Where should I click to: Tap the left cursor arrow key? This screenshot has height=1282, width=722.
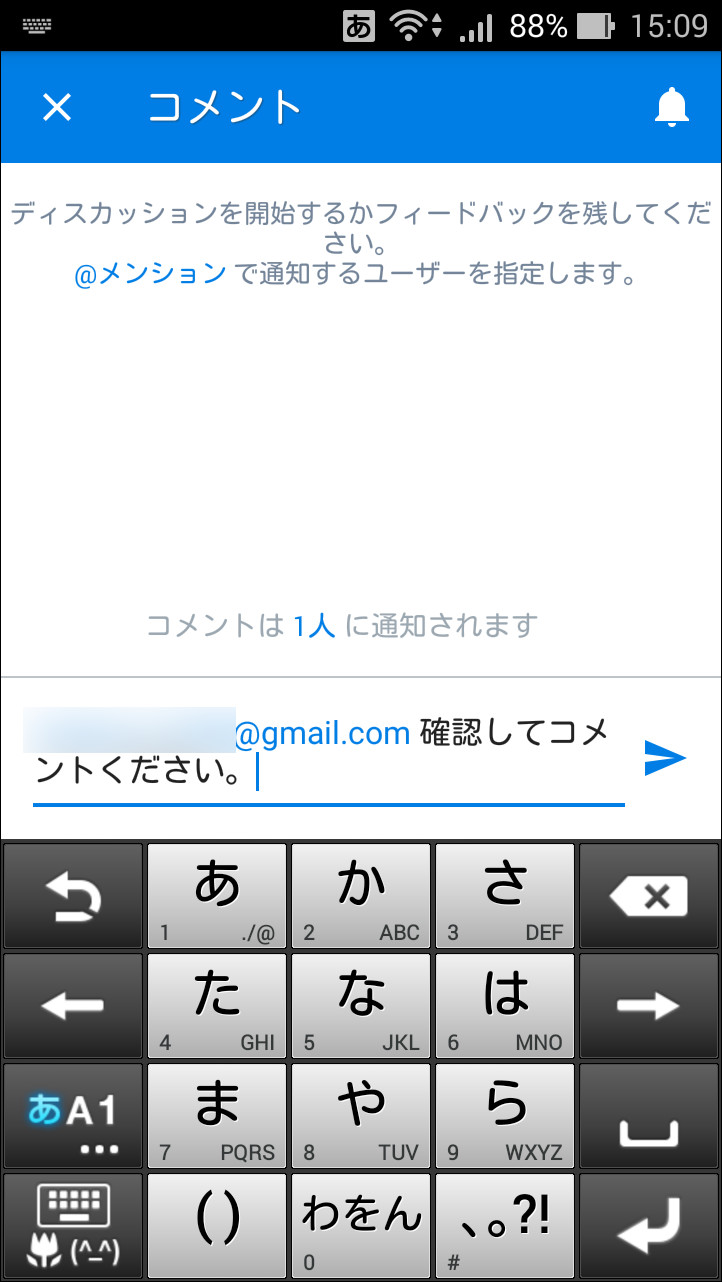coord(72,1005)
